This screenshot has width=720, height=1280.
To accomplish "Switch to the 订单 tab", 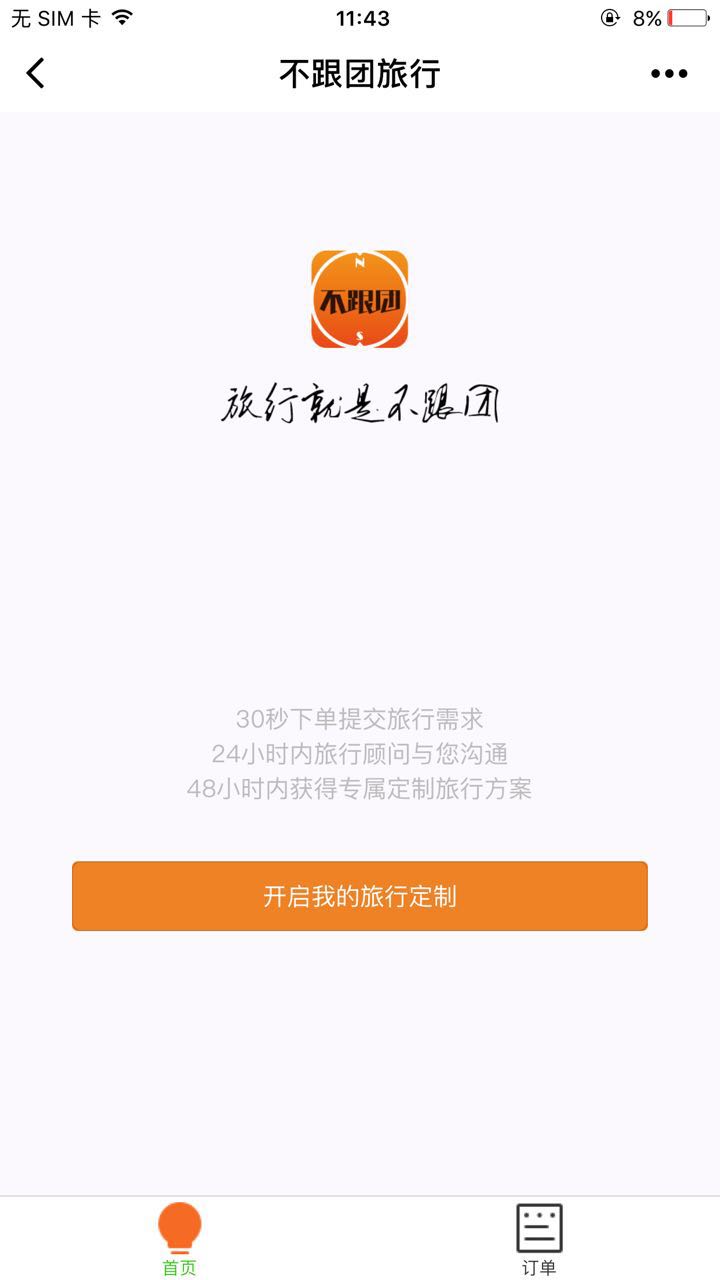I will point(539,1240).
